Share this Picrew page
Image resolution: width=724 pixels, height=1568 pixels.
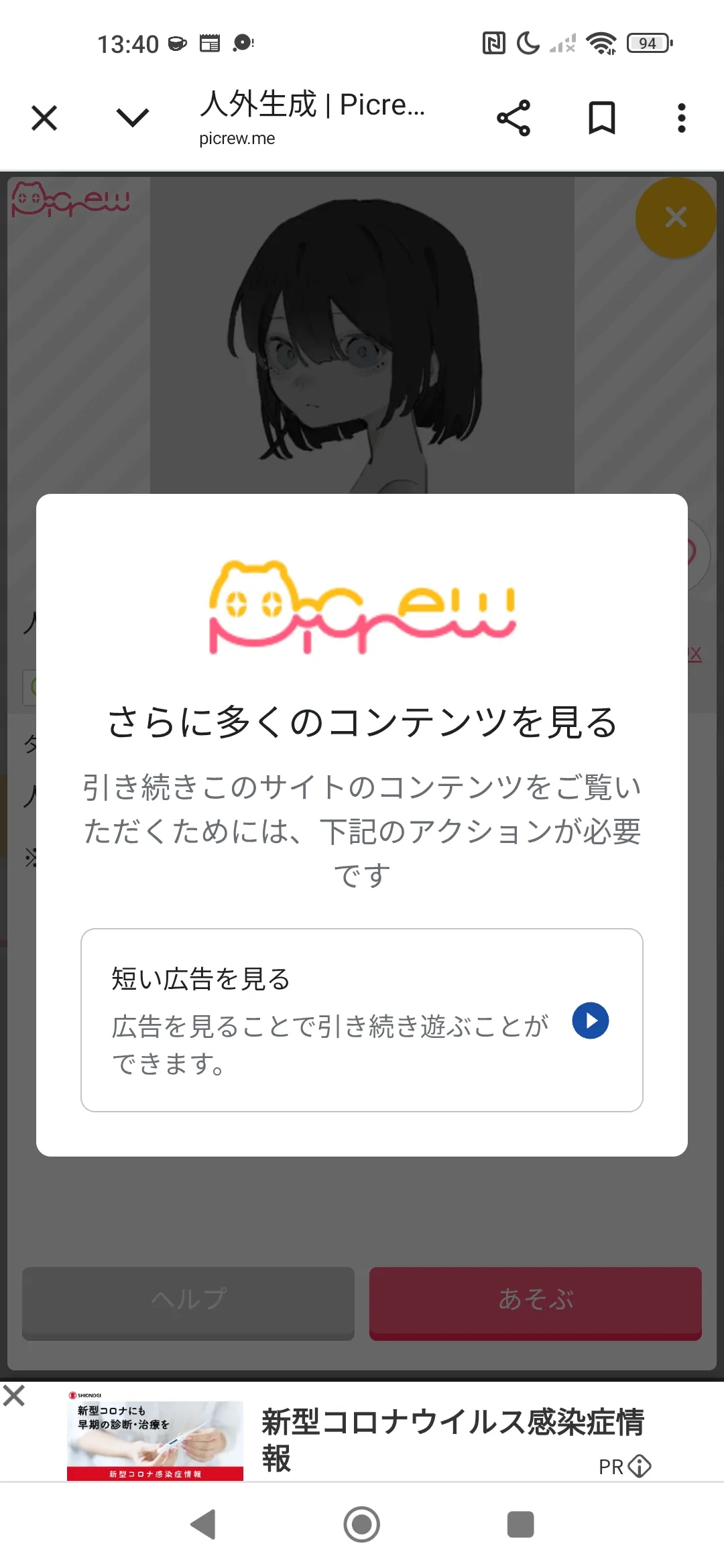tap(514, 119)
